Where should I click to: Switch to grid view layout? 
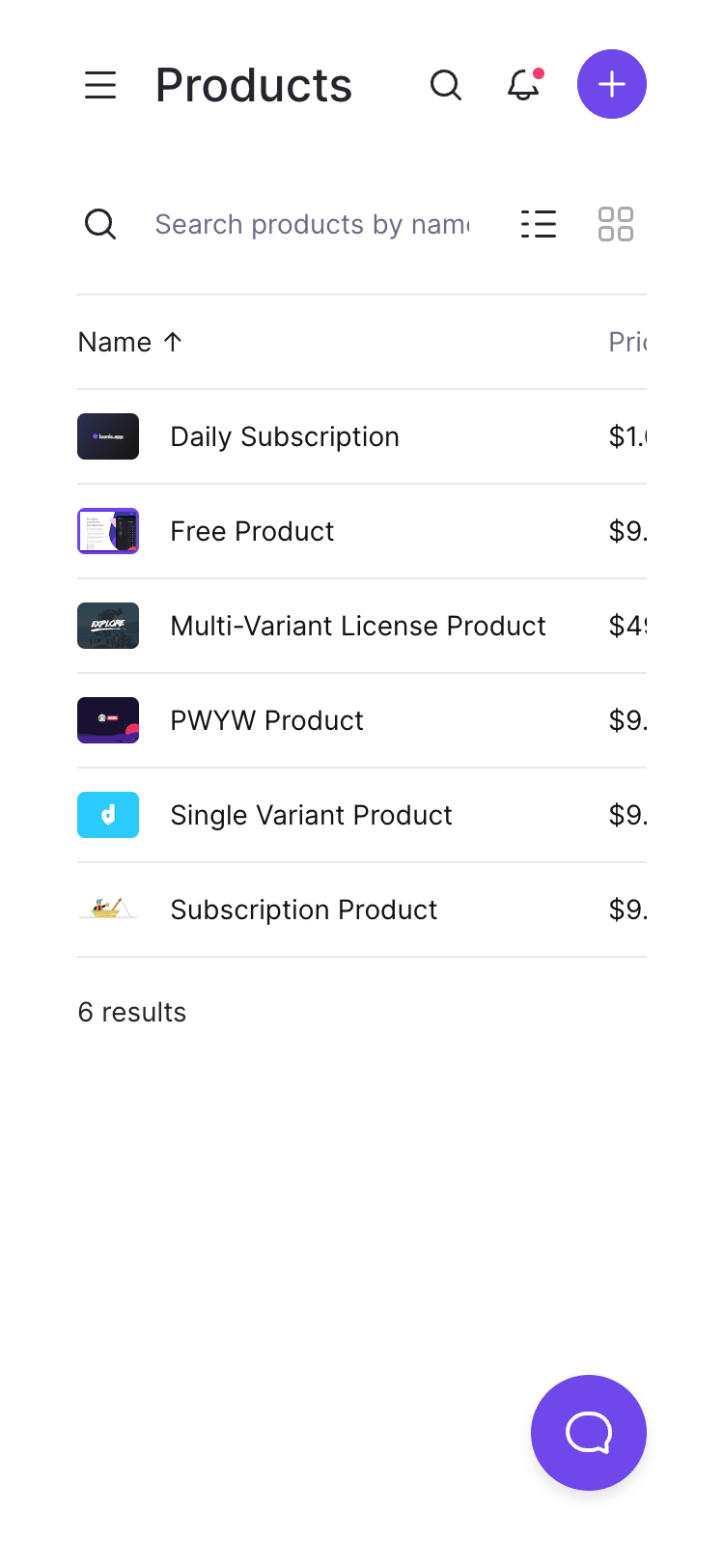[x=616, y=224]
